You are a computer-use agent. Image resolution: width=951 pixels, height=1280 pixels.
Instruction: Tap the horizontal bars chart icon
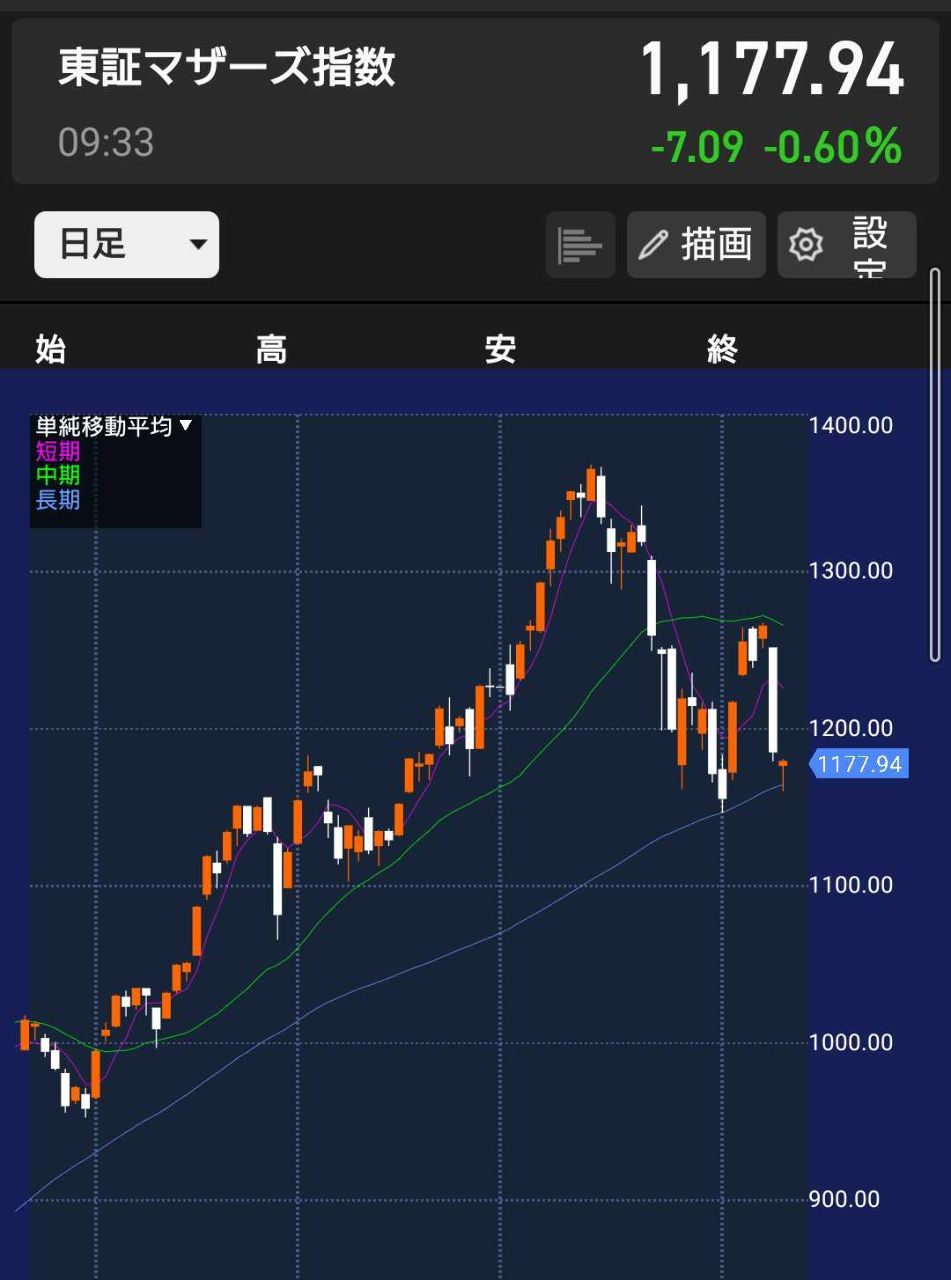point(580,245)
